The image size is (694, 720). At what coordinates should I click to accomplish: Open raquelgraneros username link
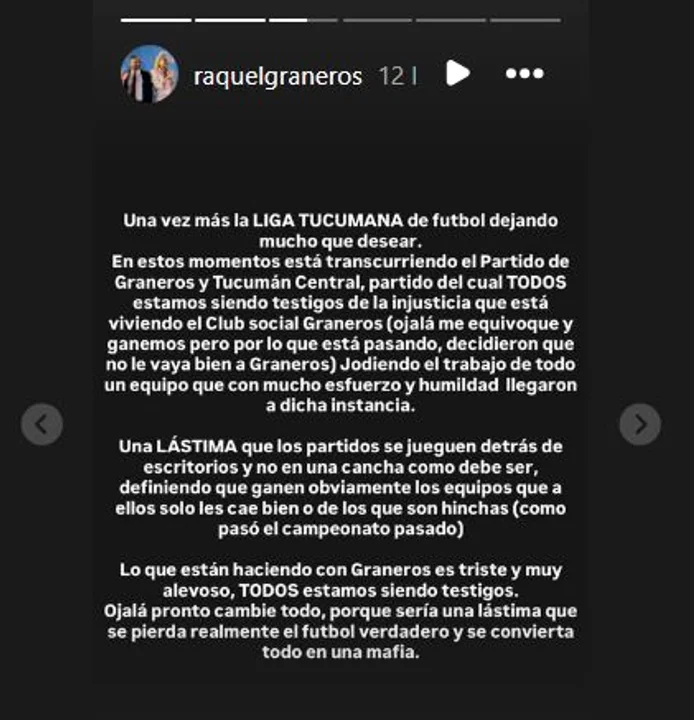pos(277,76)
